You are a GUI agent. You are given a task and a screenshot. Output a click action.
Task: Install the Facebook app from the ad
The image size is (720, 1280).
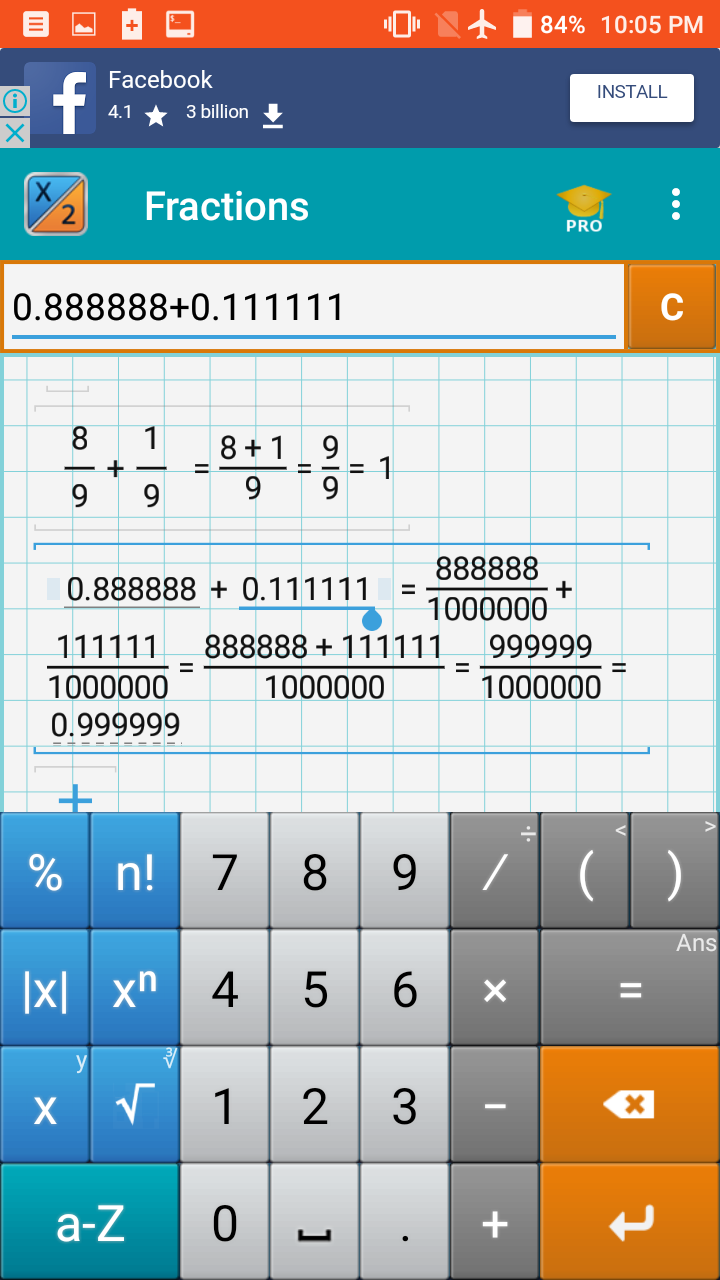631,97
